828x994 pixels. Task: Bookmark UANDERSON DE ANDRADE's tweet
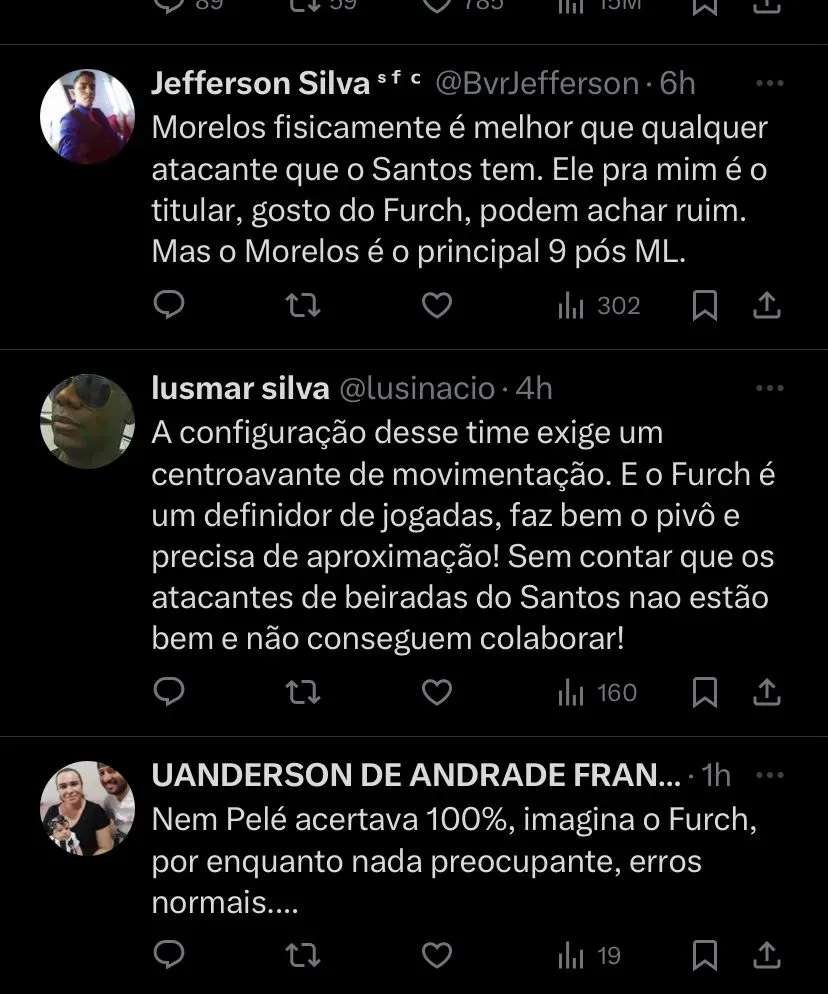pyautogui.click(x=705, y=957)
